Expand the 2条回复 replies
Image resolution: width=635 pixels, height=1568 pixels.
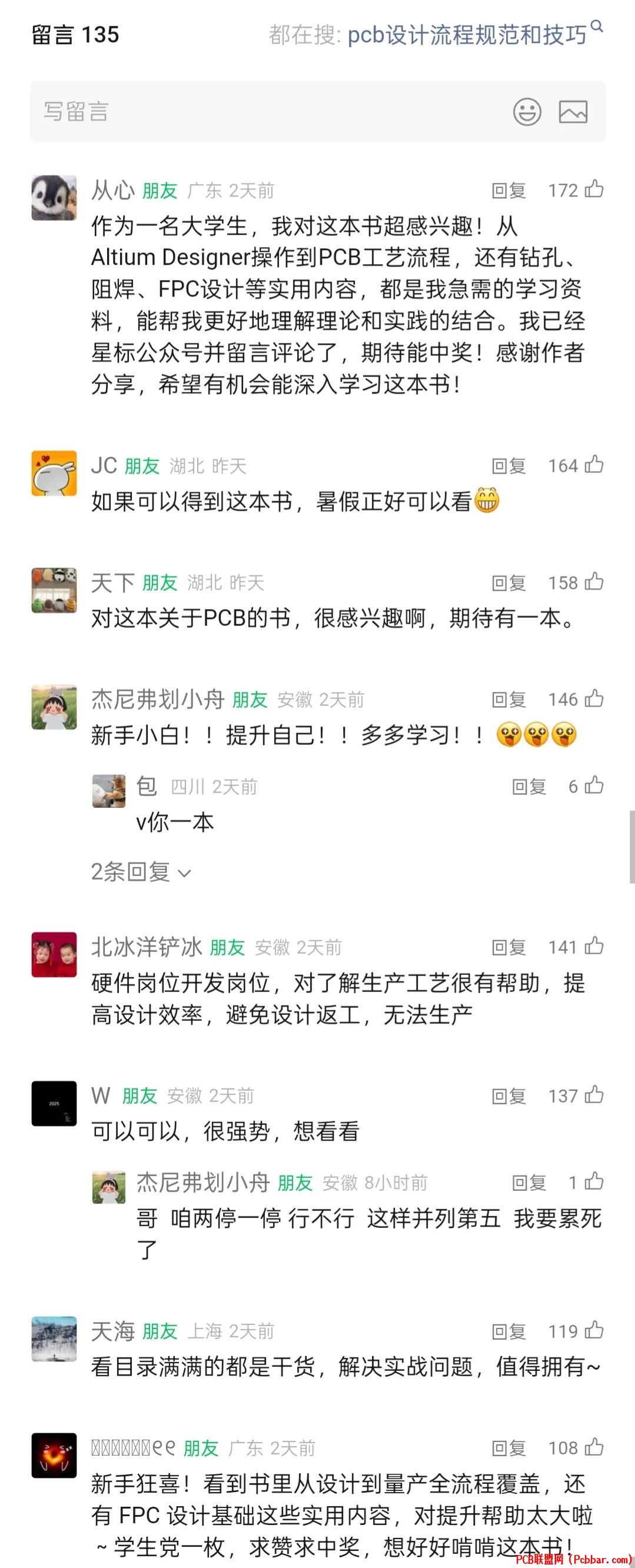pyautogui.click(x=141, y=873)
